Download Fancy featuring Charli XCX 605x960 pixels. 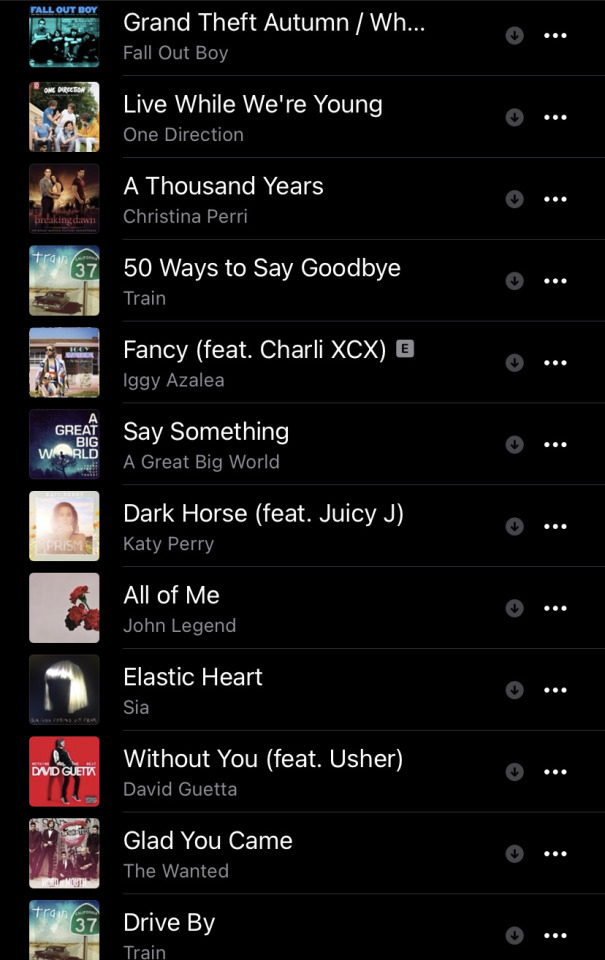[x=514, y=364]
